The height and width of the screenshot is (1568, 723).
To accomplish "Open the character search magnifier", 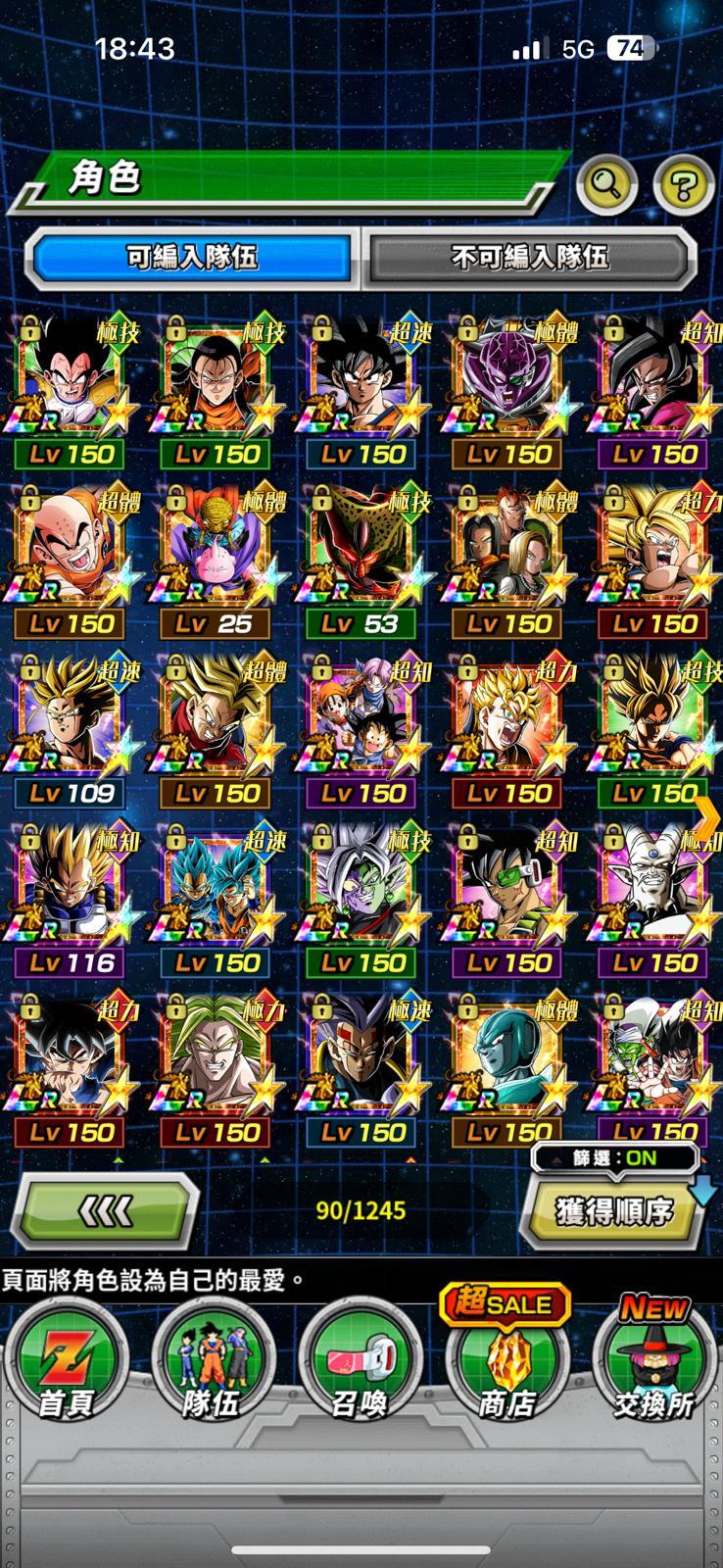I will (x=607, y=183).
